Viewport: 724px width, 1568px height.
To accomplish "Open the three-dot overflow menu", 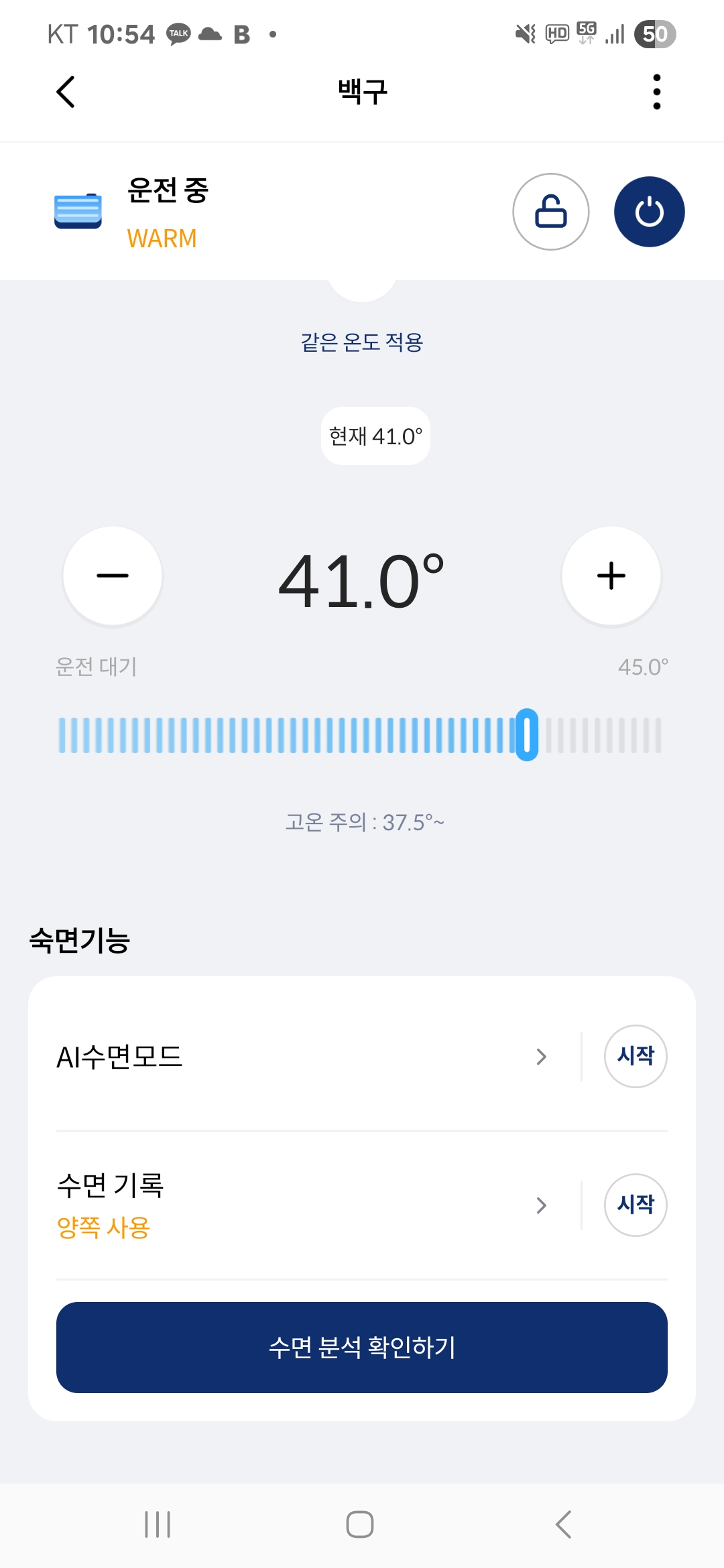I will 657,92.
